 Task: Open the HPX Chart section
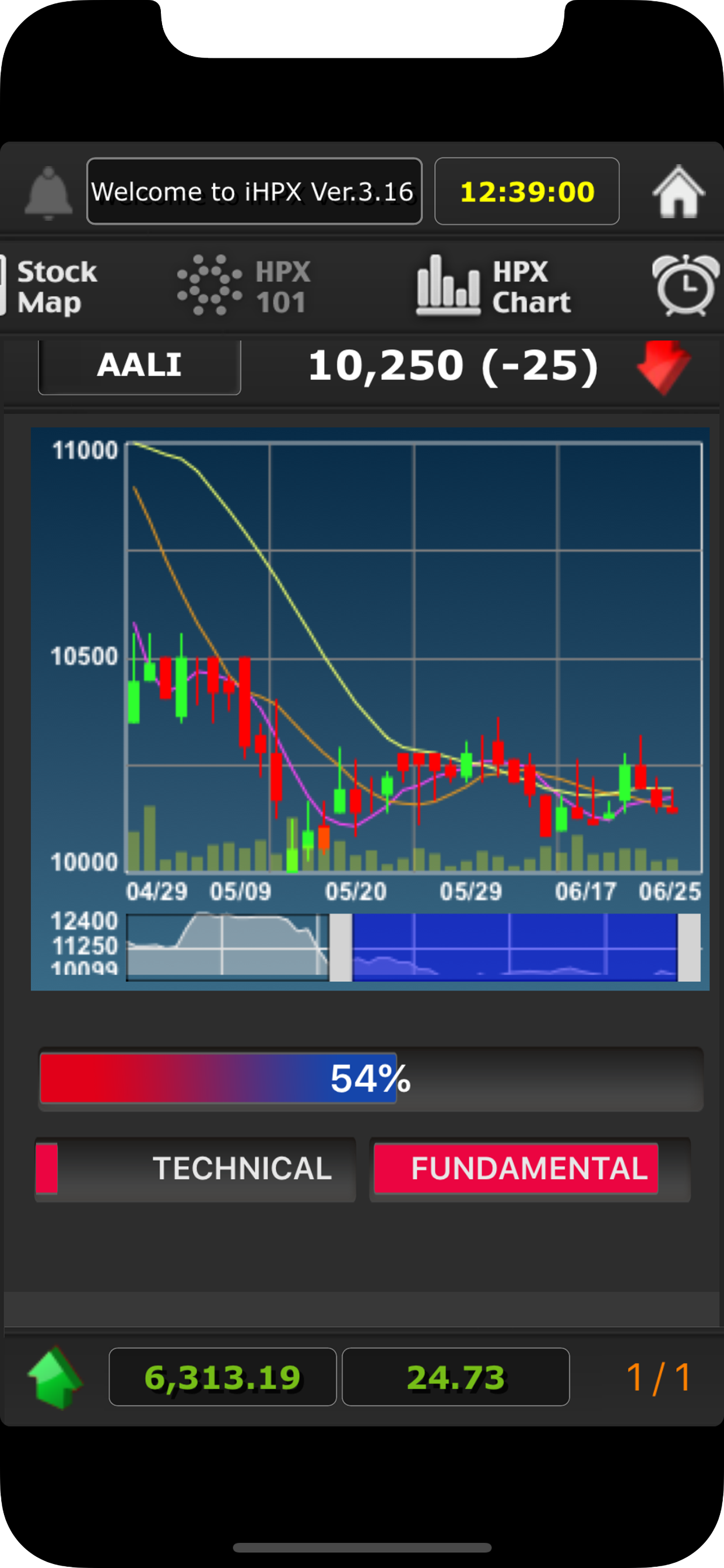click(494, 286)
